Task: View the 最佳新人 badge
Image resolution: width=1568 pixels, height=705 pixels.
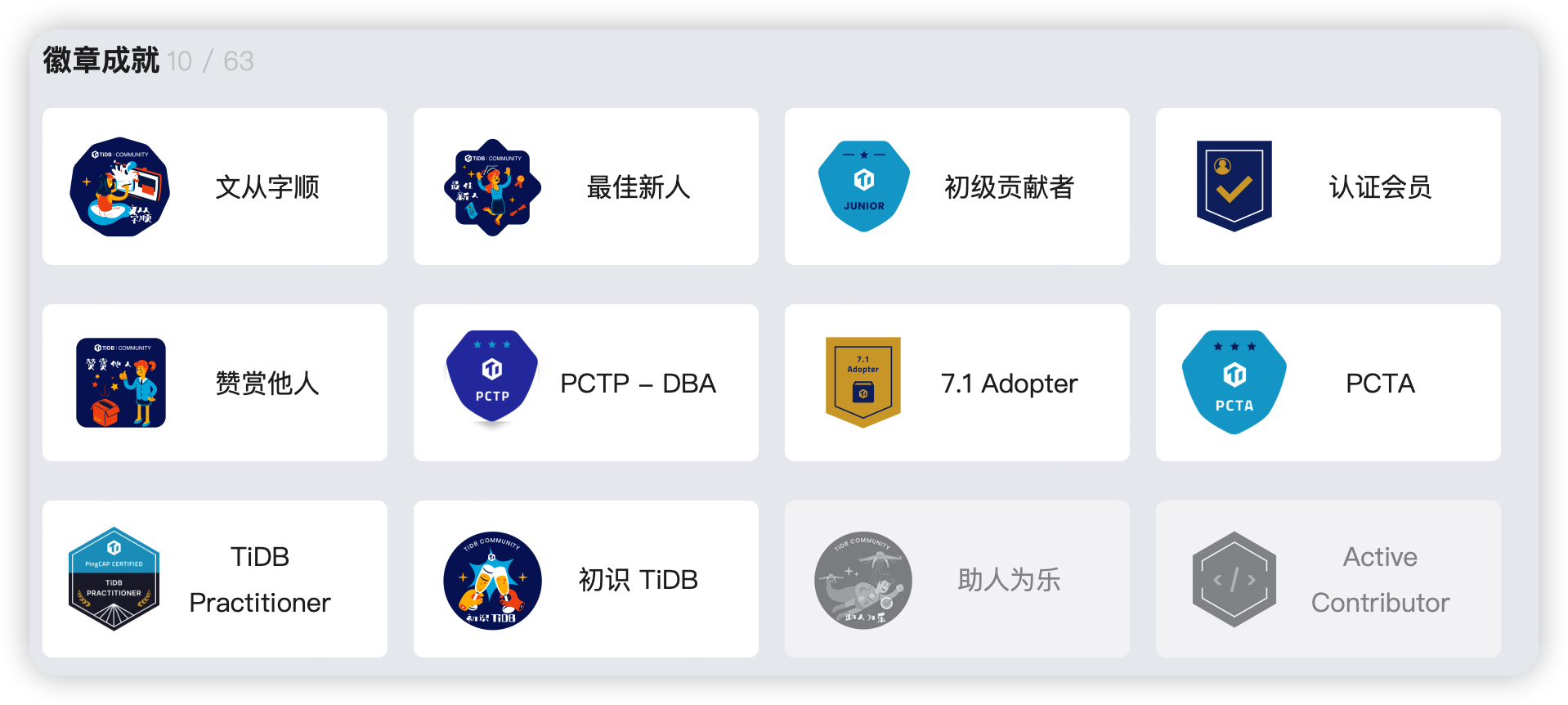Action: [x=585, y=186]
